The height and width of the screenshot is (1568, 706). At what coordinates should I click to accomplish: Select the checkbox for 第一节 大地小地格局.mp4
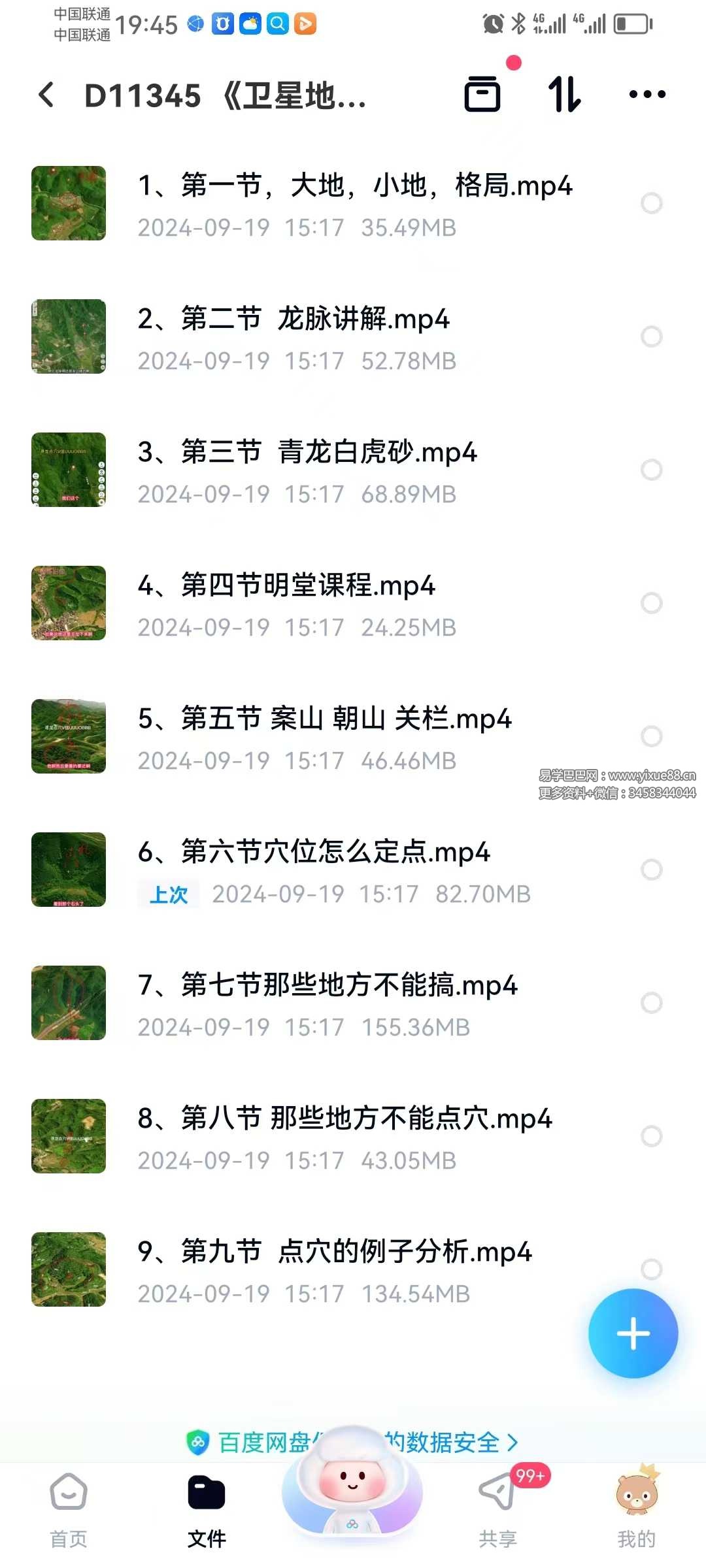650,204
